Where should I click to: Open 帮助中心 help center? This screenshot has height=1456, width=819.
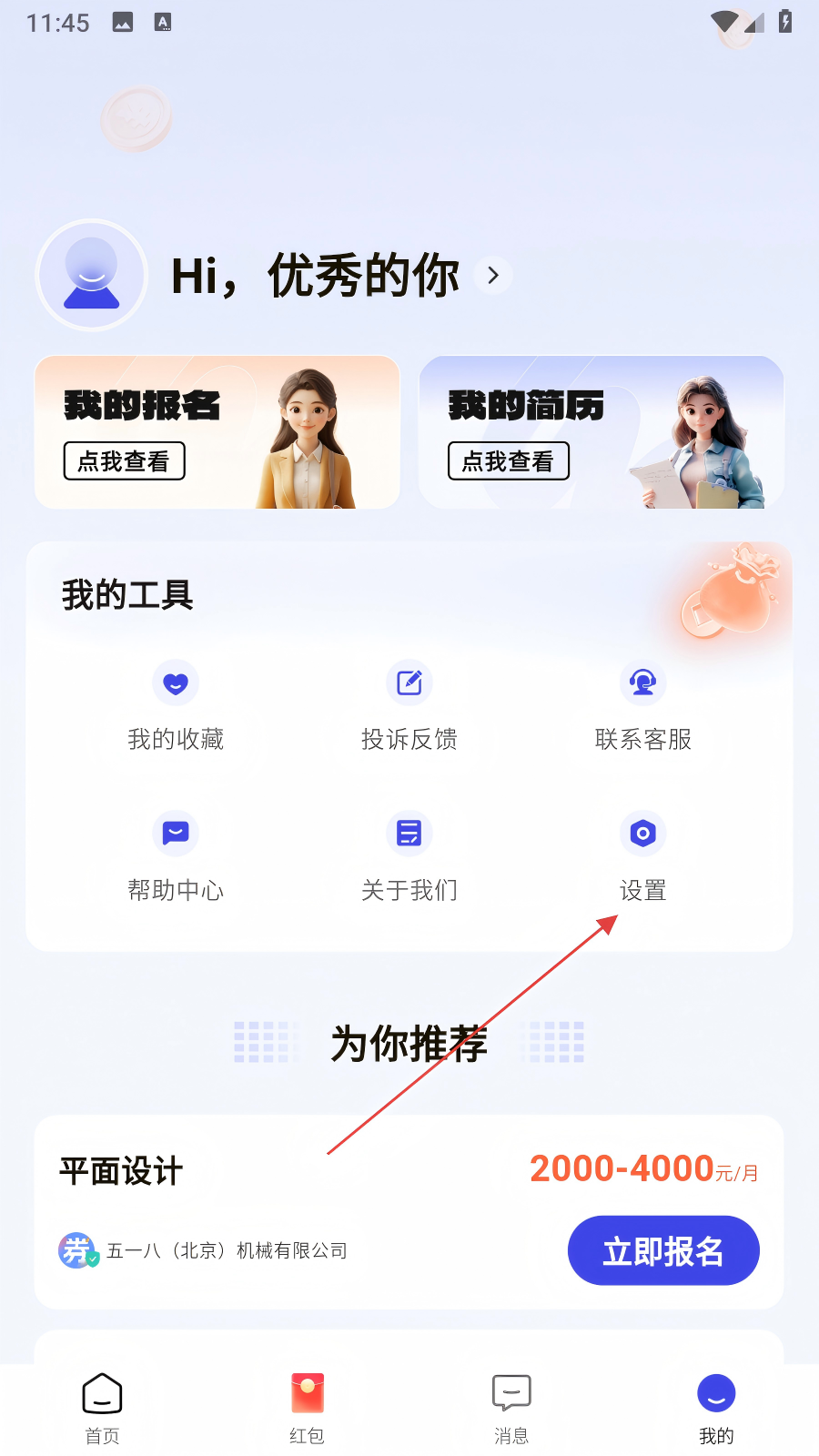click(x=176, y=857)
